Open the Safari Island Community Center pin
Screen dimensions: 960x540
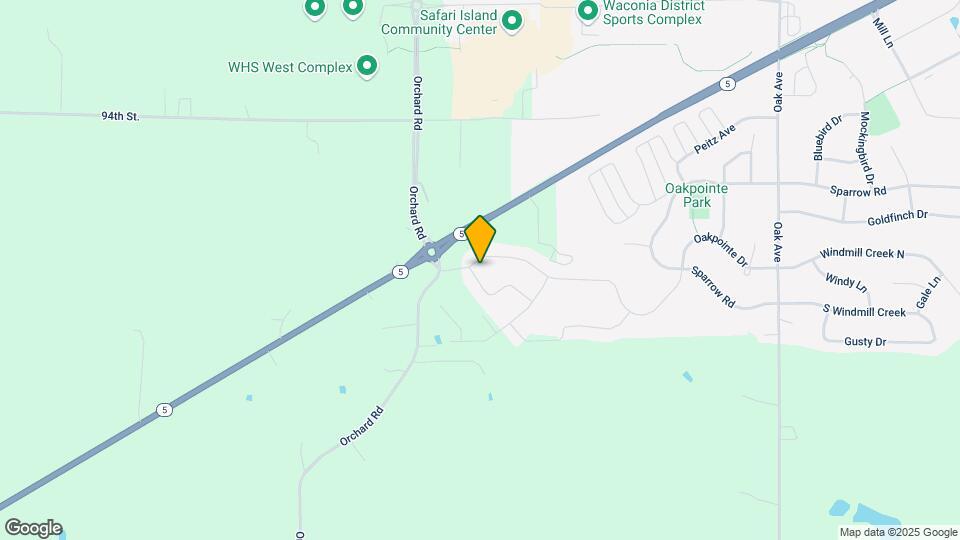[512, 20]
